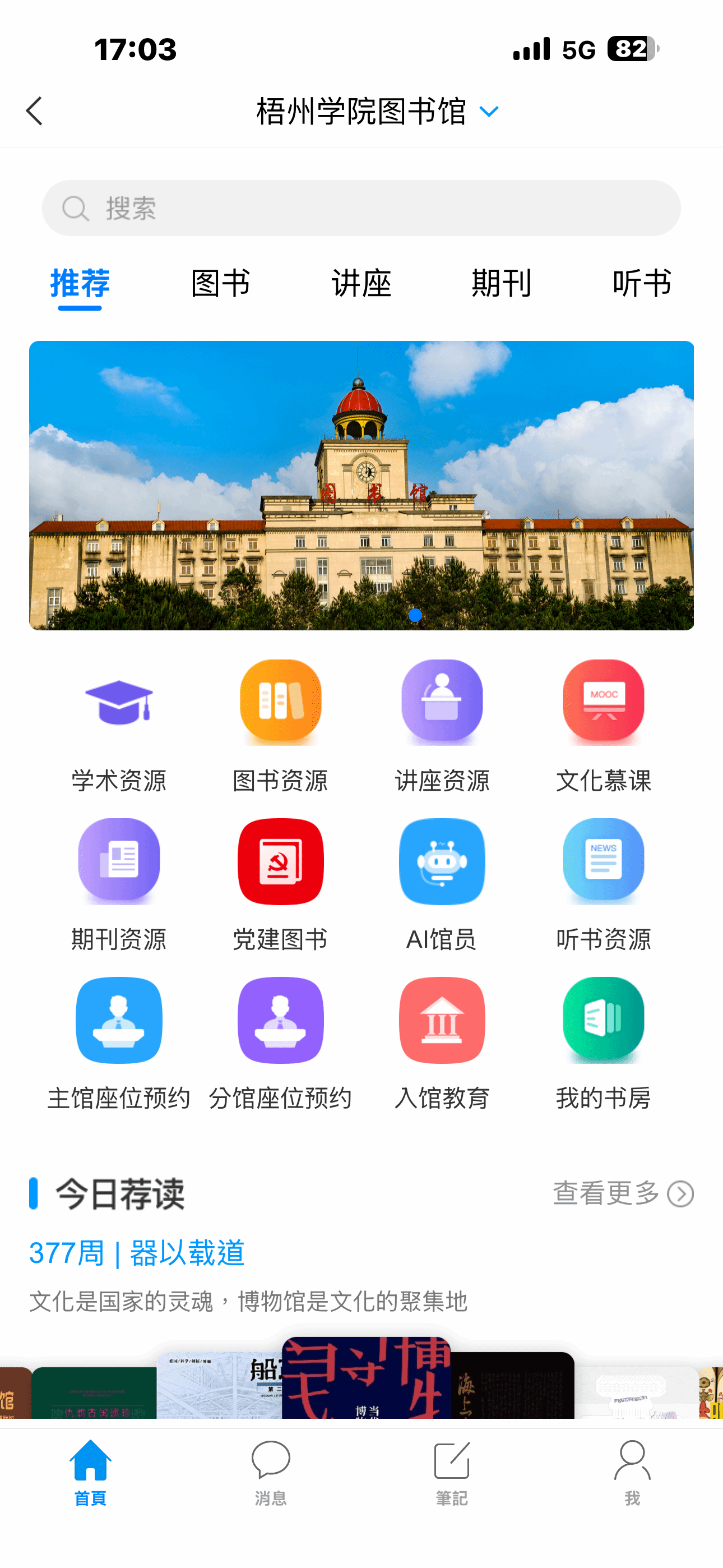Image resolution: width=723 pixels, height=1568 pixels.
Task: Open 文化慕课
Action: (x=603, y=727)
